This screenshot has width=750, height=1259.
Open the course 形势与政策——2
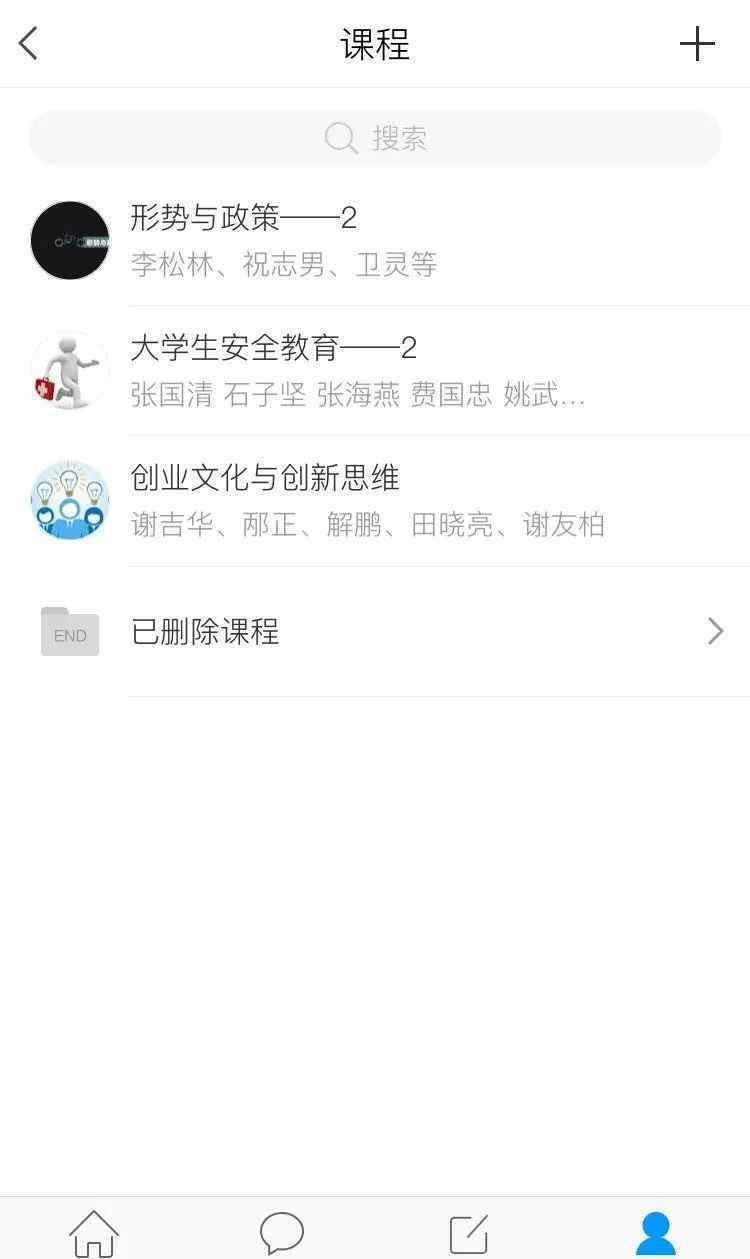375,241
